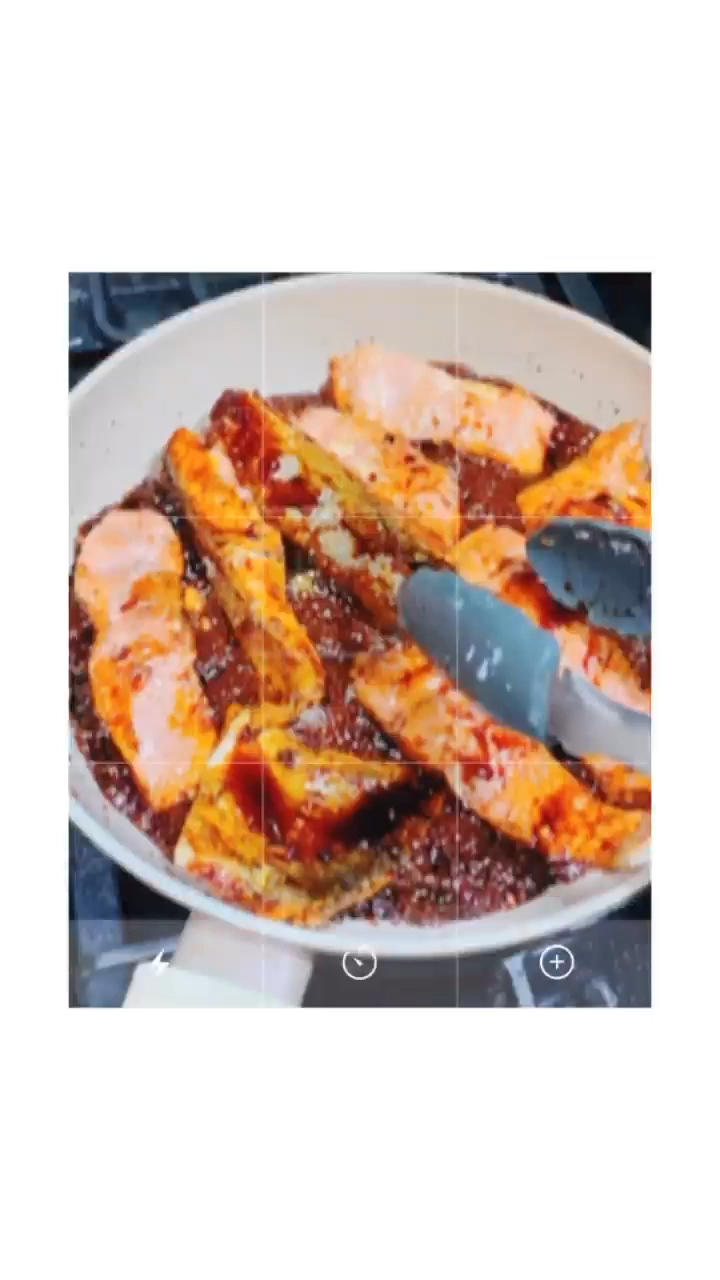The width and height of the screenshot is (720, 1280).
Task: Tap the circled plus icon
Action: 556,962
